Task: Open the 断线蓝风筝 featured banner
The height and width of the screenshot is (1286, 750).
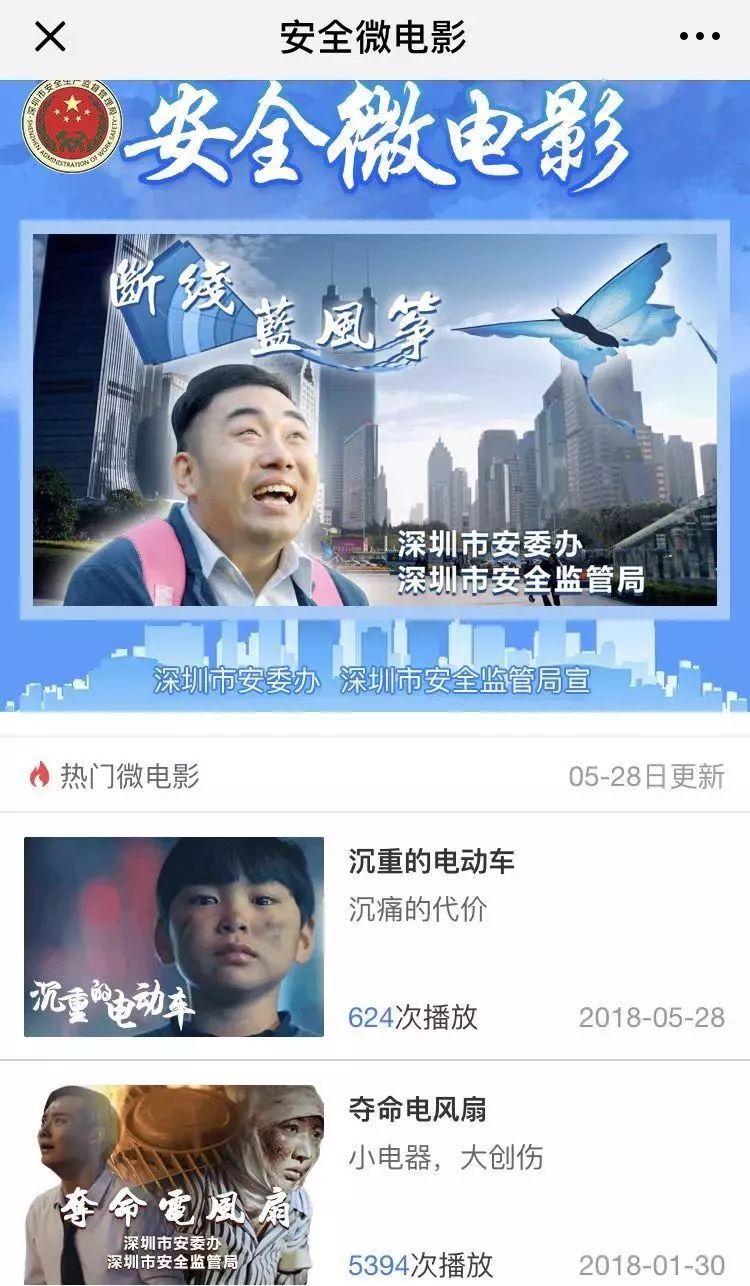Action: point(375,420)
